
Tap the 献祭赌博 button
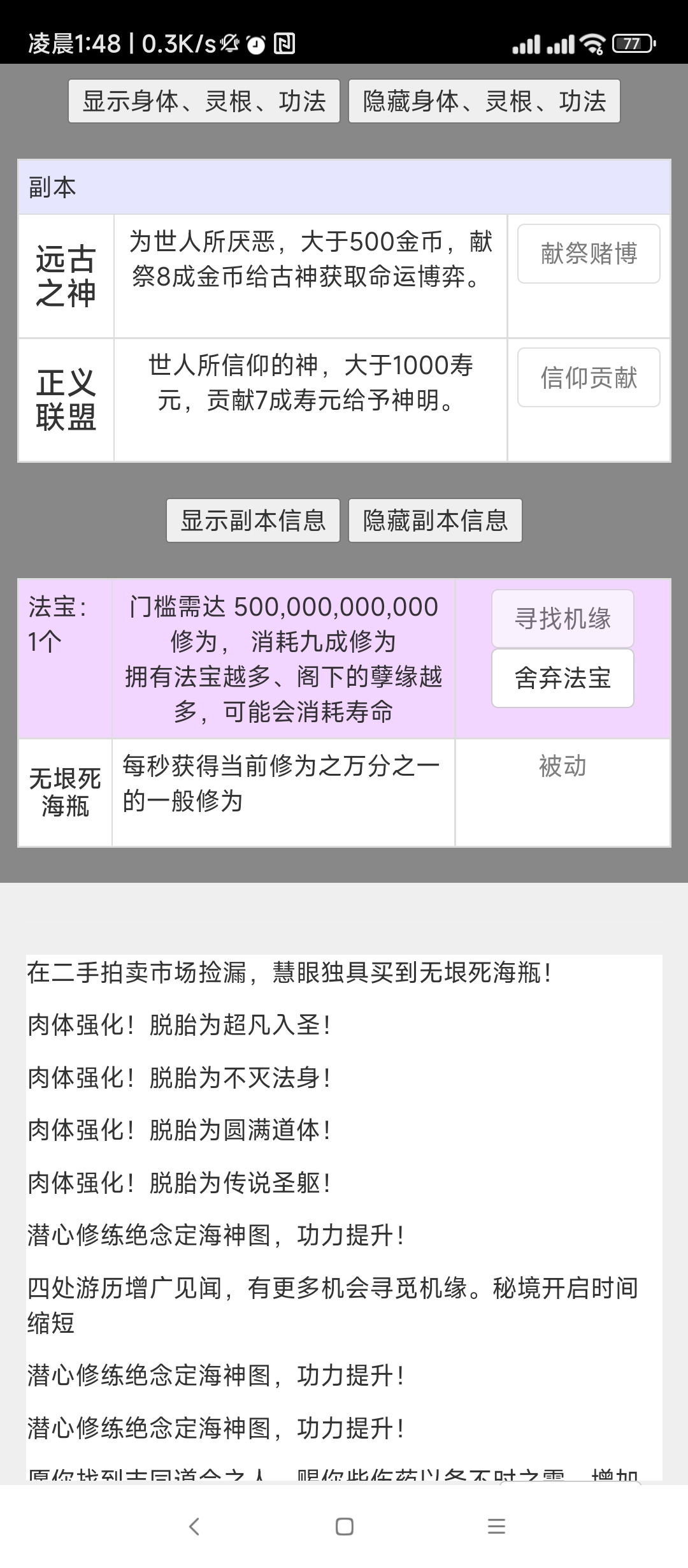point(589,254)
